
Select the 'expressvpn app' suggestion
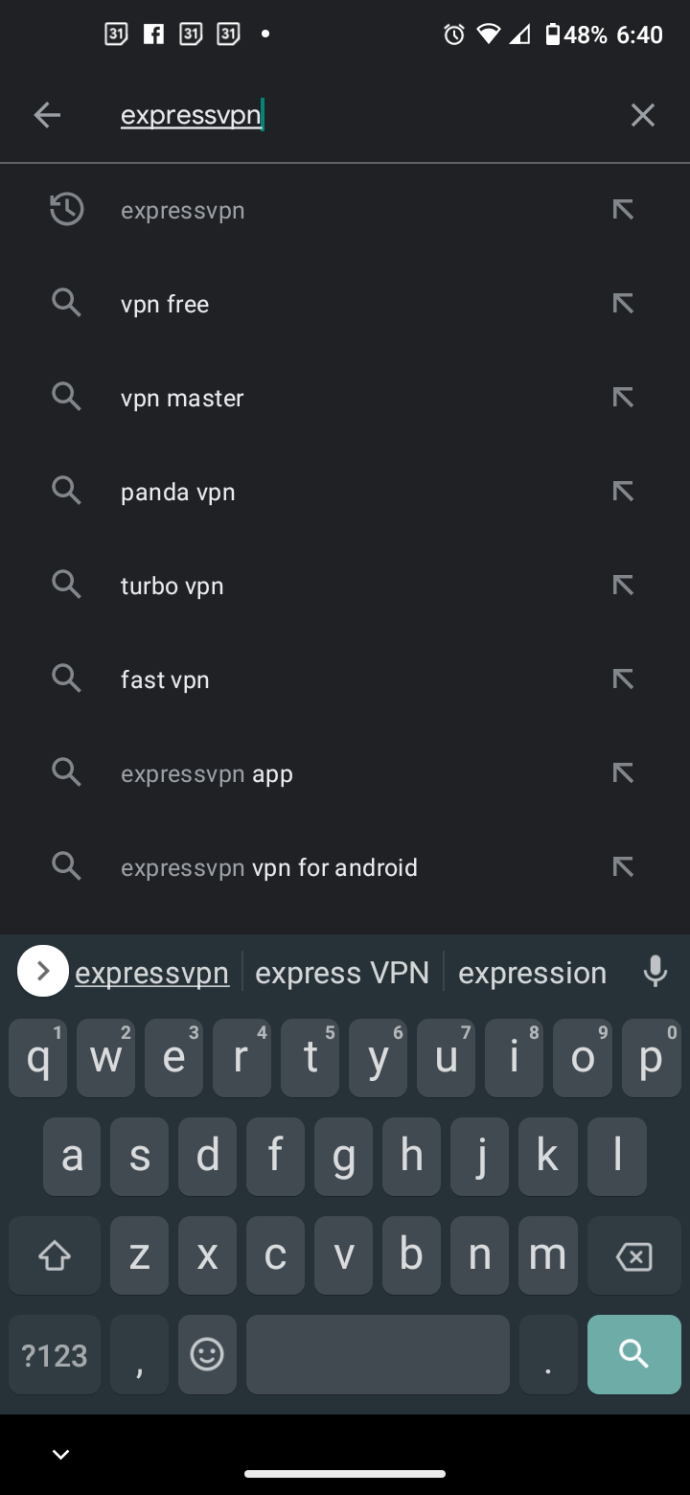click(x=345, y=774)
